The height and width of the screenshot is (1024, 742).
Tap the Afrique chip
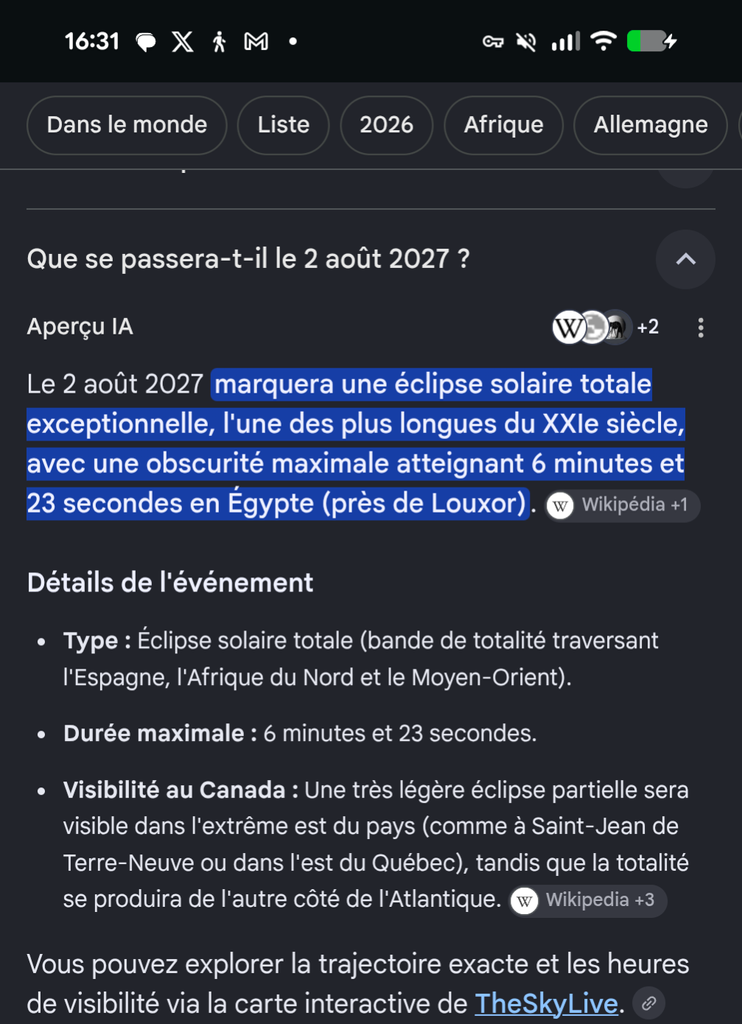click(504, 125)
